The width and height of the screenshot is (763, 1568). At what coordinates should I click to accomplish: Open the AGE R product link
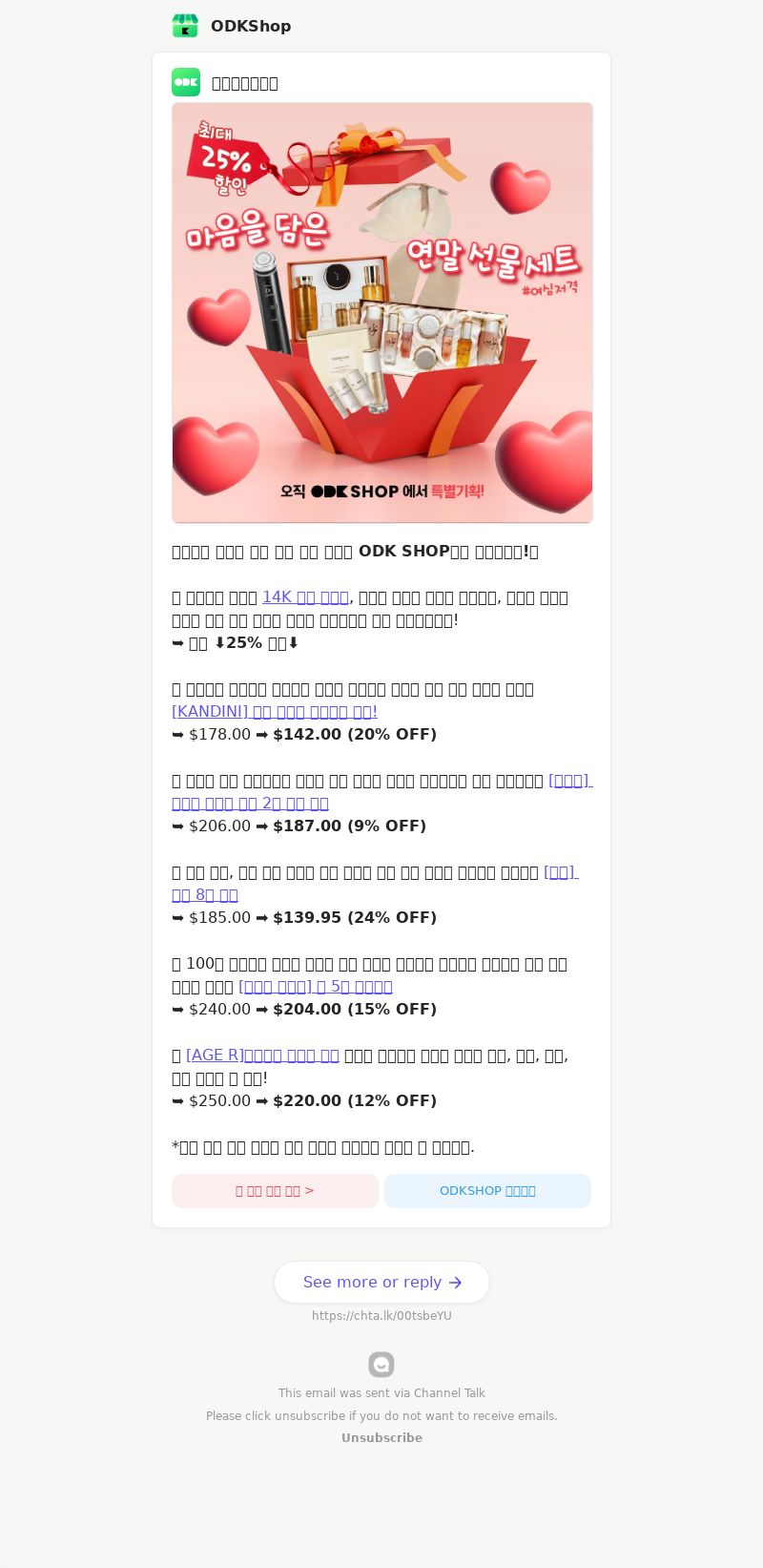(262, 1056)
